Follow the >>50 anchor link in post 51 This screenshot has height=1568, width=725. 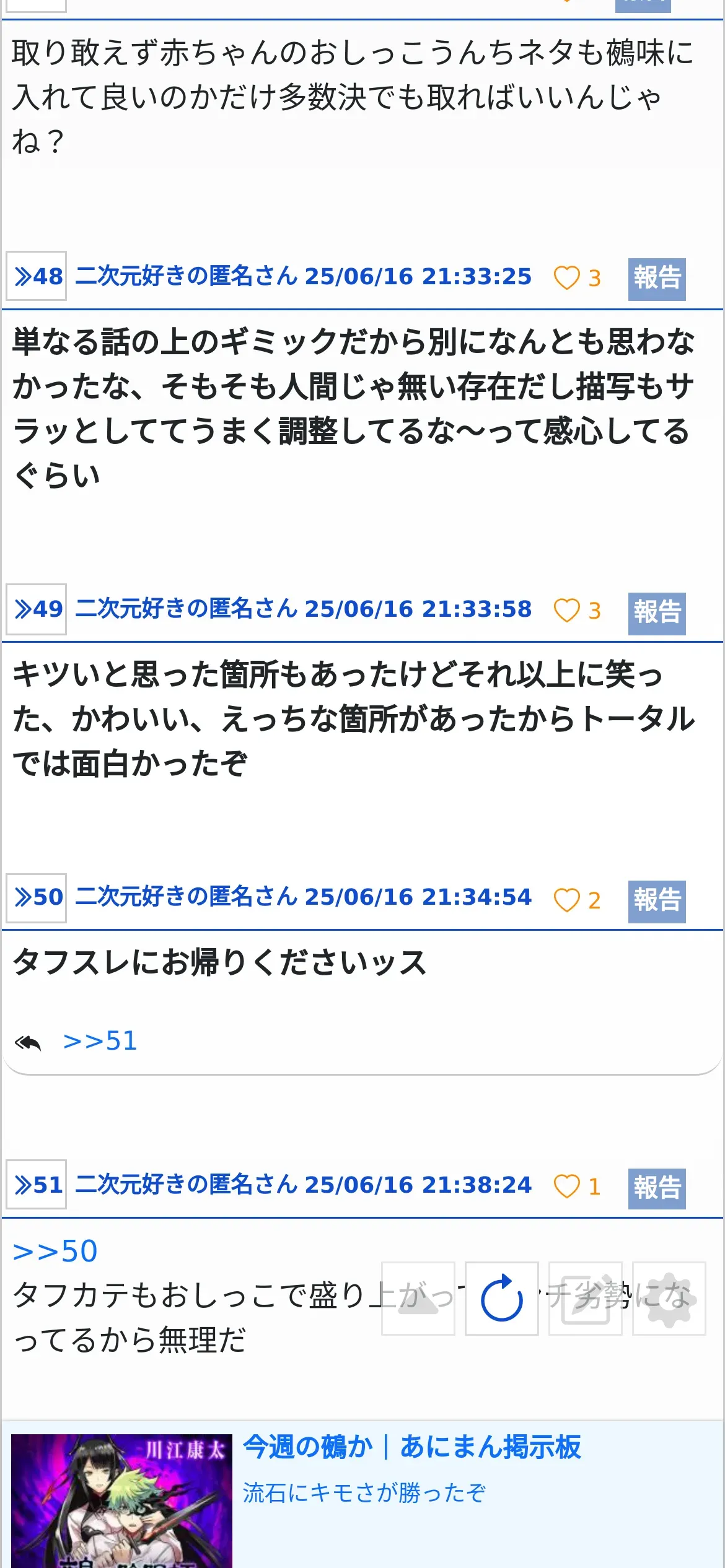55,1250
